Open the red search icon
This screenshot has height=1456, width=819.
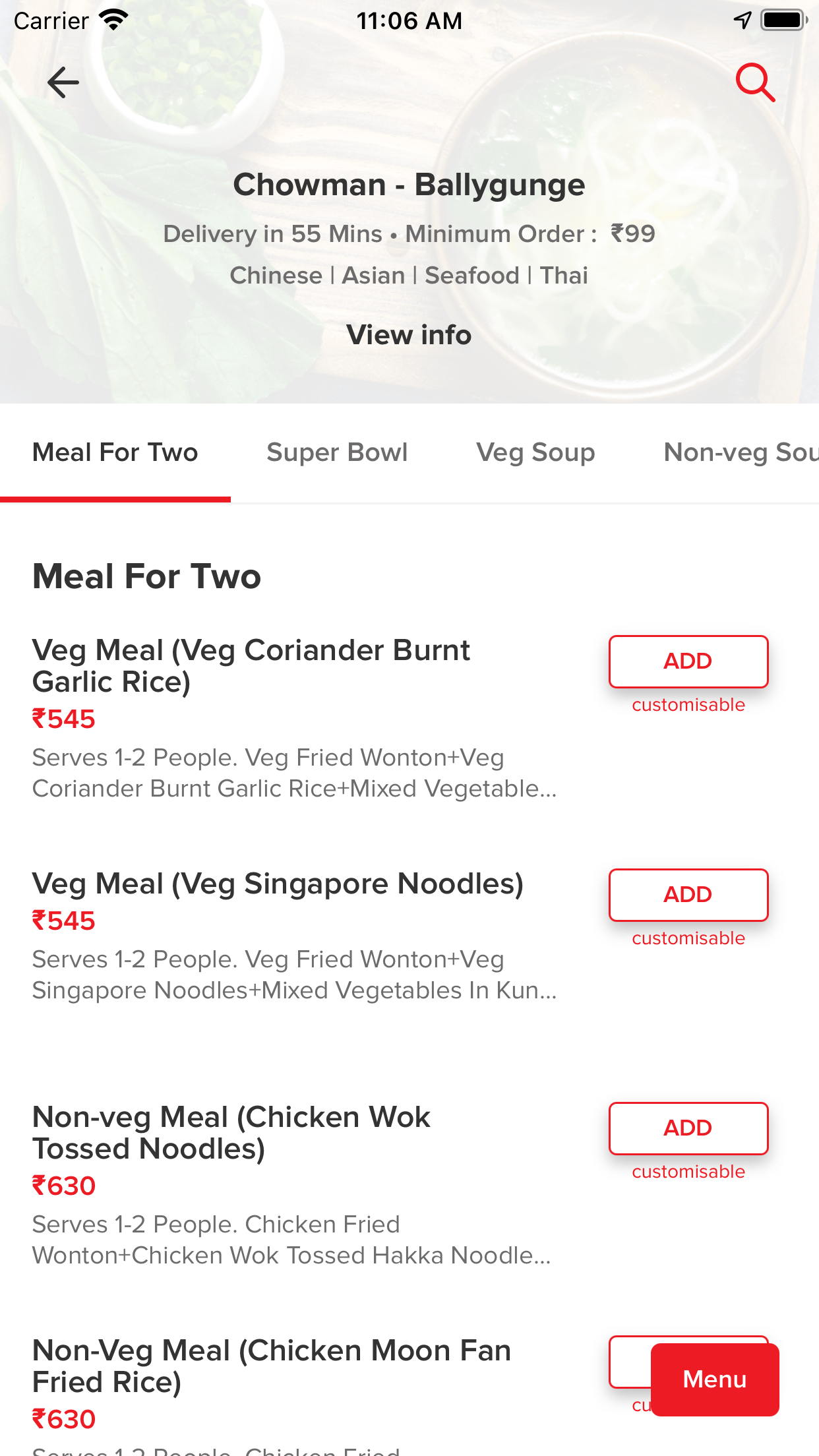[755, 82]
